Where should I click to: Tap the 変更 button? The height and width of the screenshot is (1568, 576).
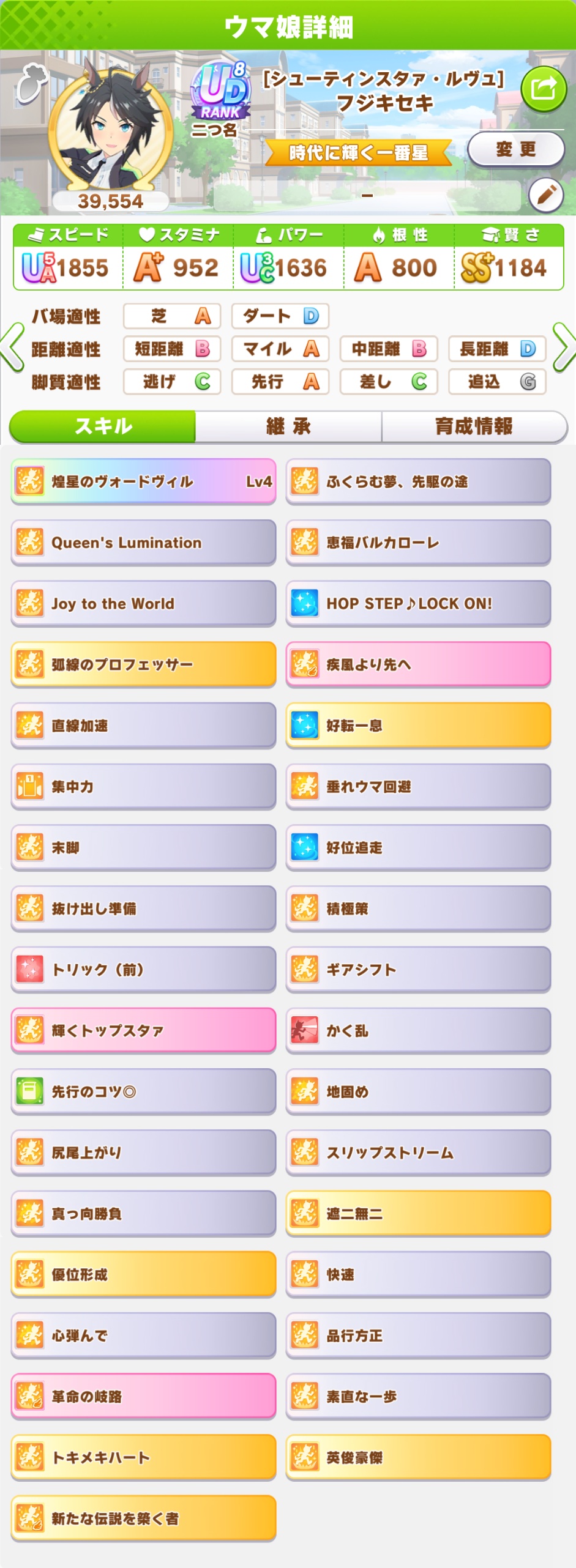click(x=515, y=149)
